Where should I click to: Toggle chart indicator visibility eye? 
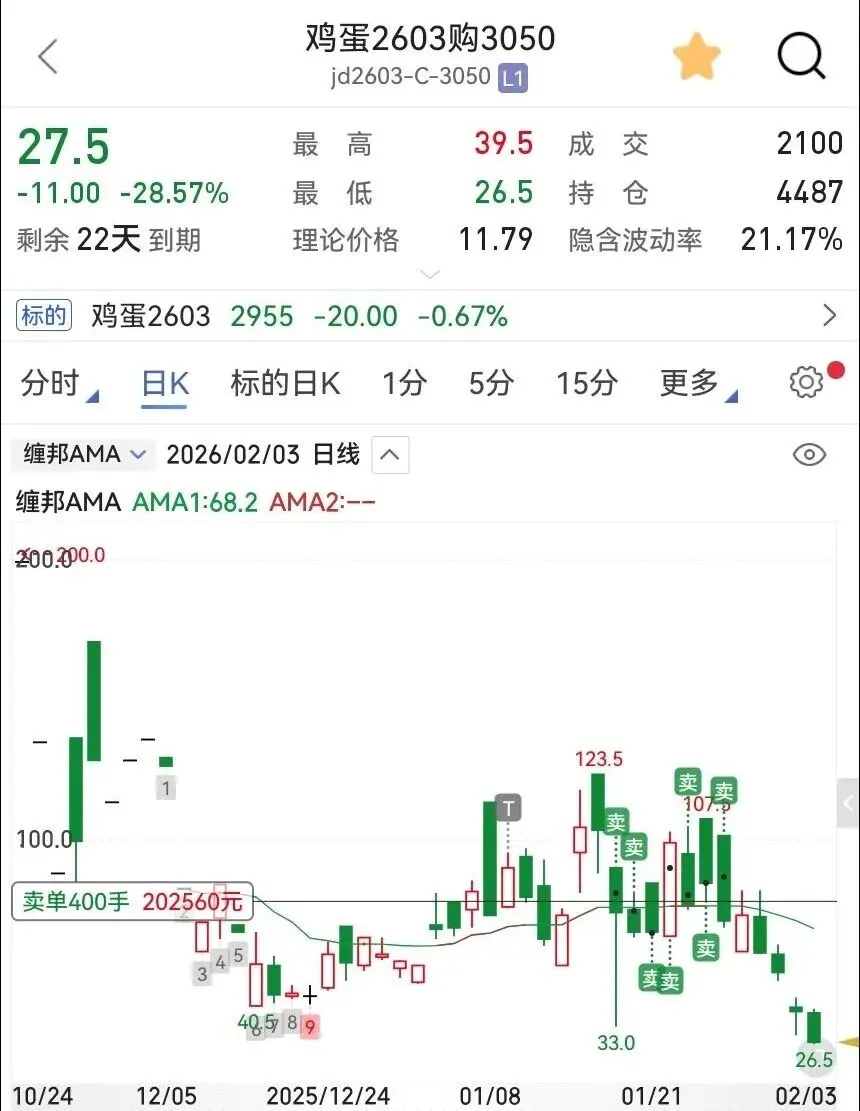(809, 455)
